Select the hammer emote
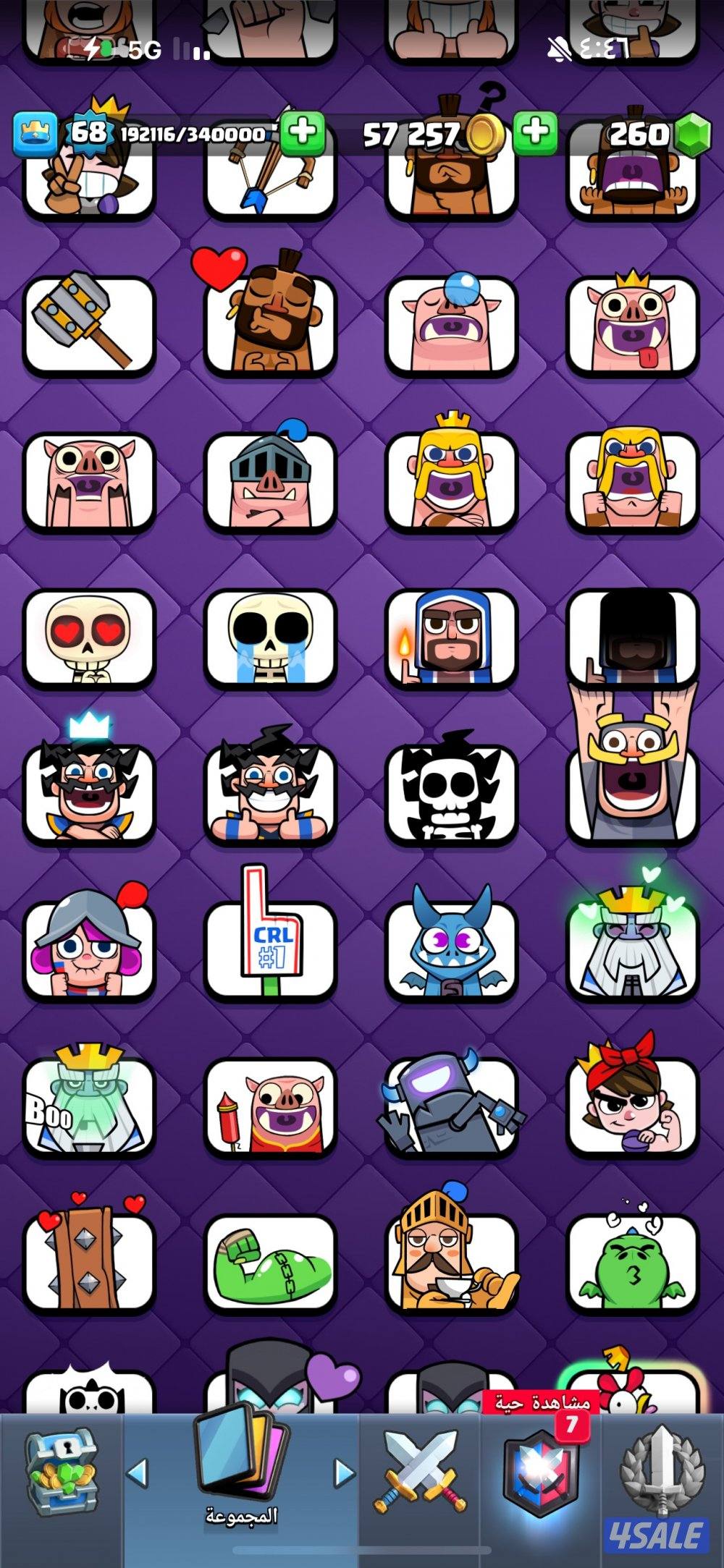 click(88, 324)
